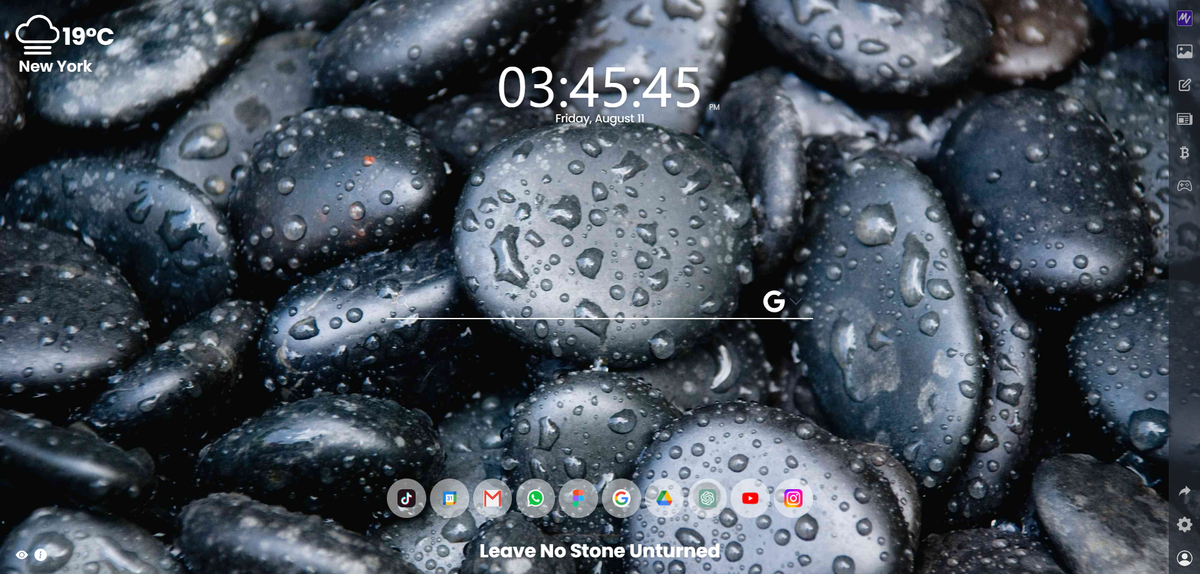Expand the search engine dropdown arrow
Image resolution: width=1200 pixels, height=574 pixels.
[797, 301]
